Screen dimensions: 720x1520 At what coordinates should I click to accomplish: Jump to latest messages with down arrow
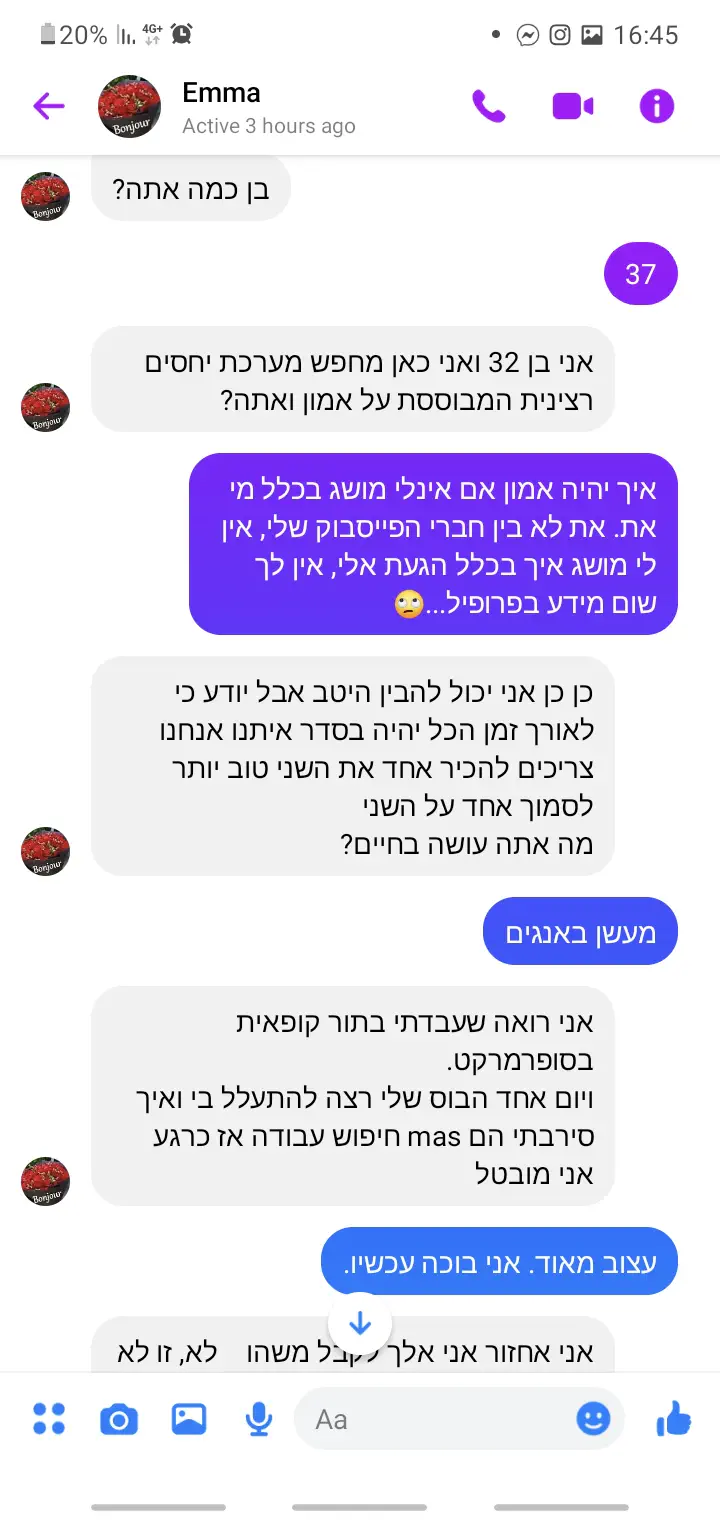pyautogui.click(x=360, y=1325)
